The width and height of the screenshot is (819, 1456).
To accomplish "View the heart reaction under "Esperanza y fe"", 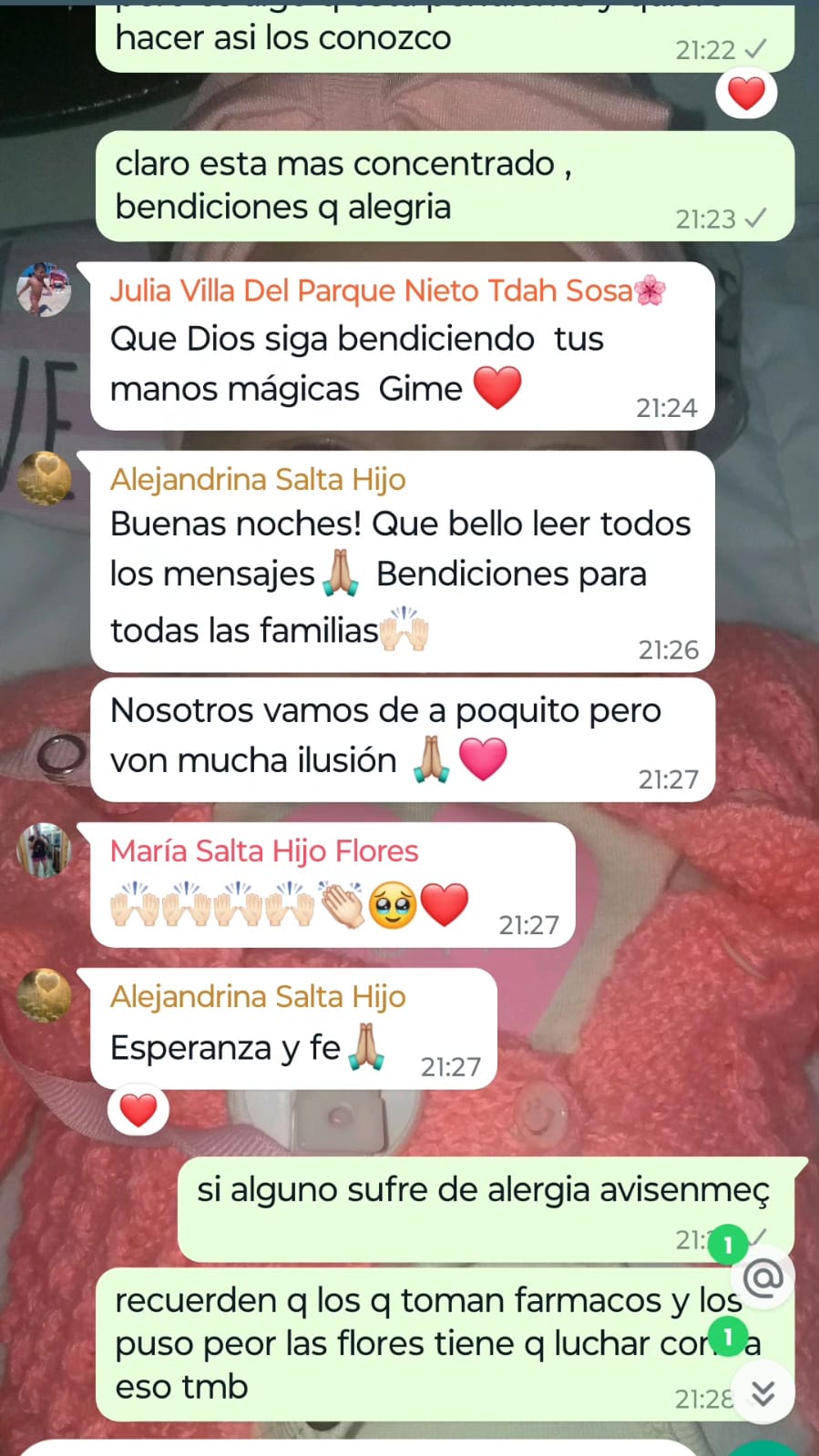I will pyautogui.click(x=138, y=1110).
